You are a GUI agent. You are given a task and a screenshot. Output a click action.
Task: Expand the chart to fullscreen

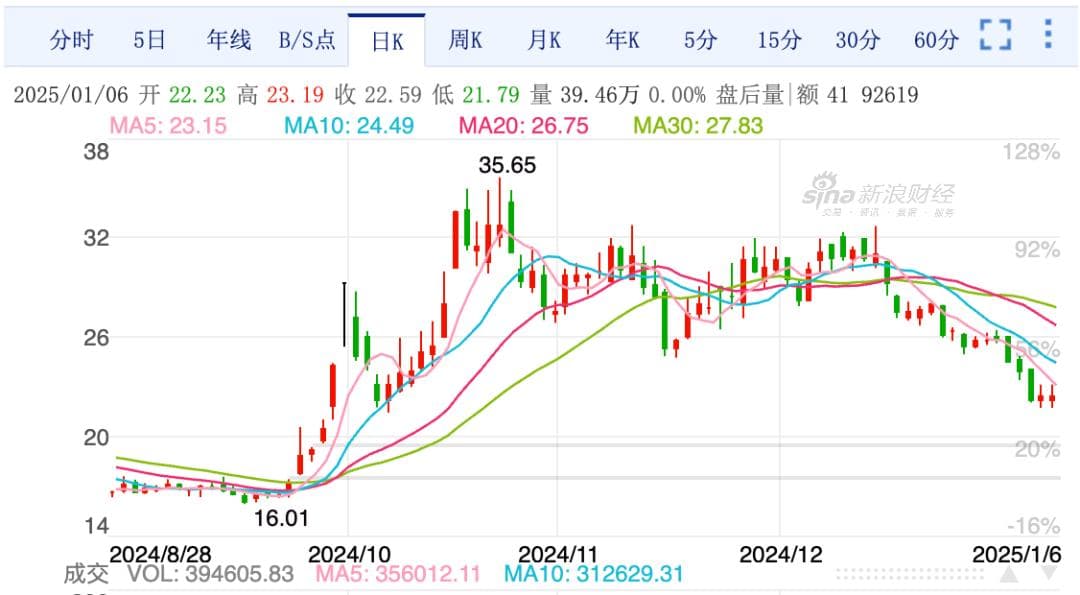[995, 35]
